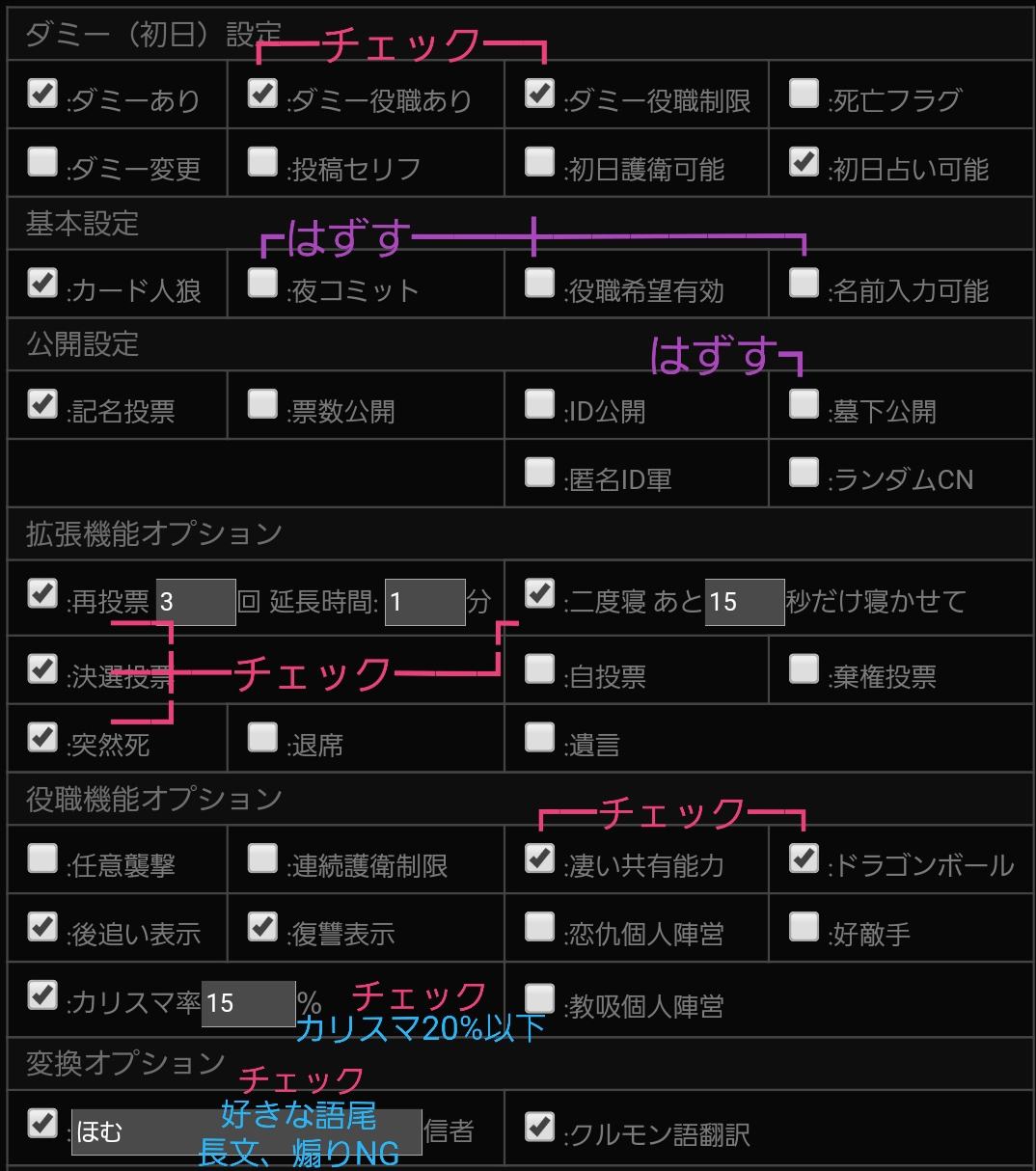Uncheck クルモン語翻訳 option
This screenshot has width=1036, height=1171.
[x=539, y=1126]
